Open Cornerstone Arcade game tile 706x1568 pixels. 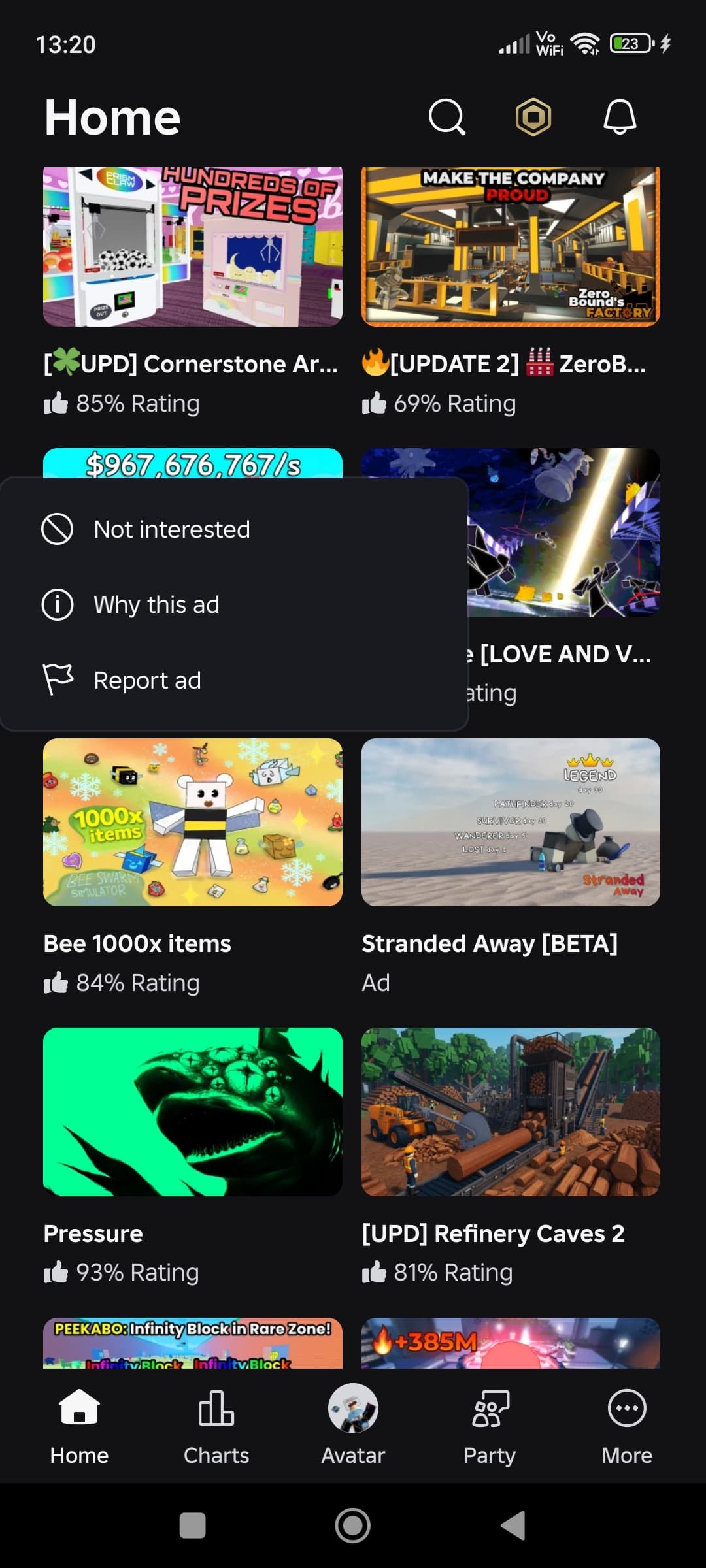coord(192,248)
